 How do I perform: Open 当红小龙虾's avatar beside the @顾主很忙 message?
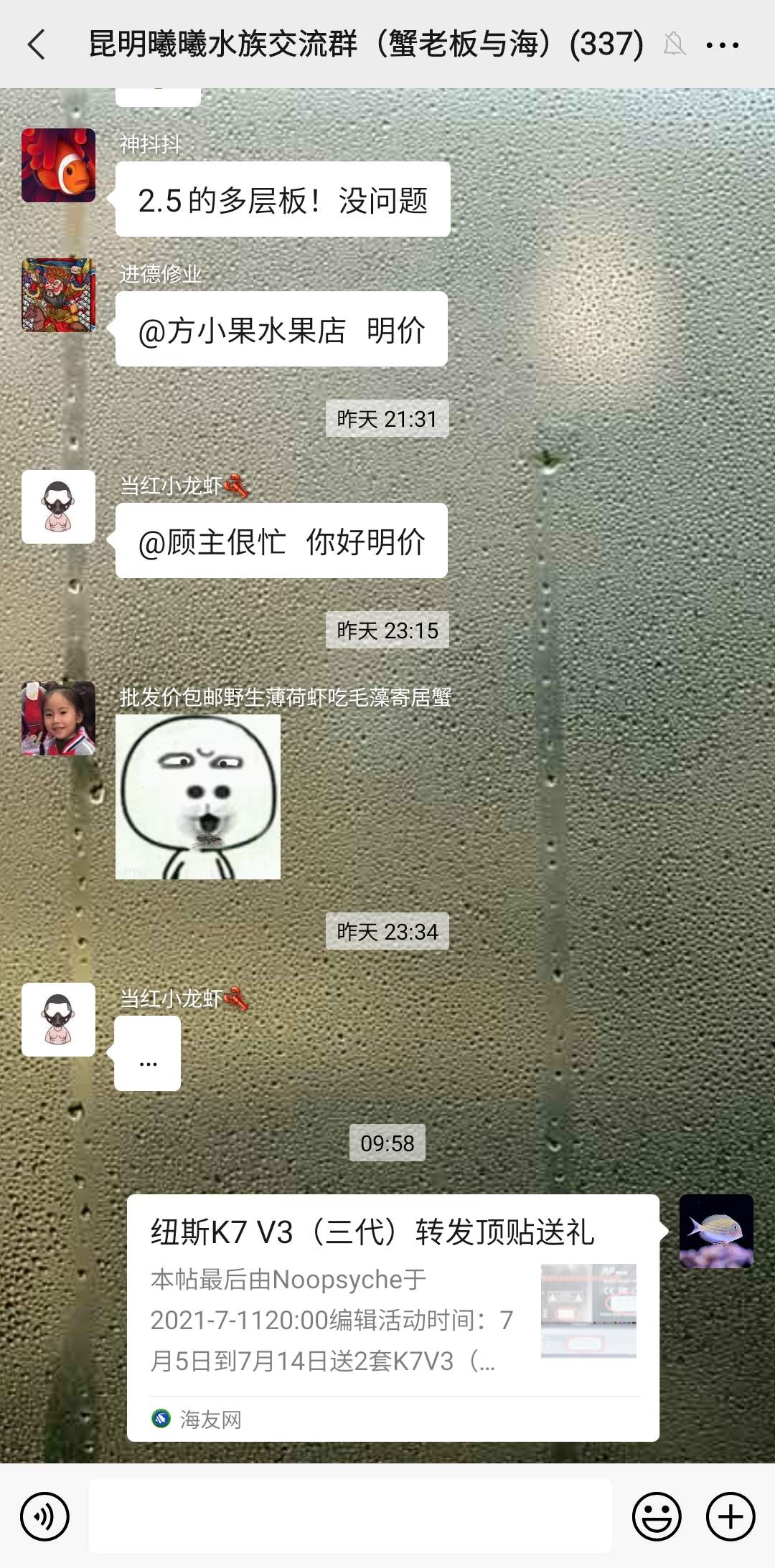point(58,506)
